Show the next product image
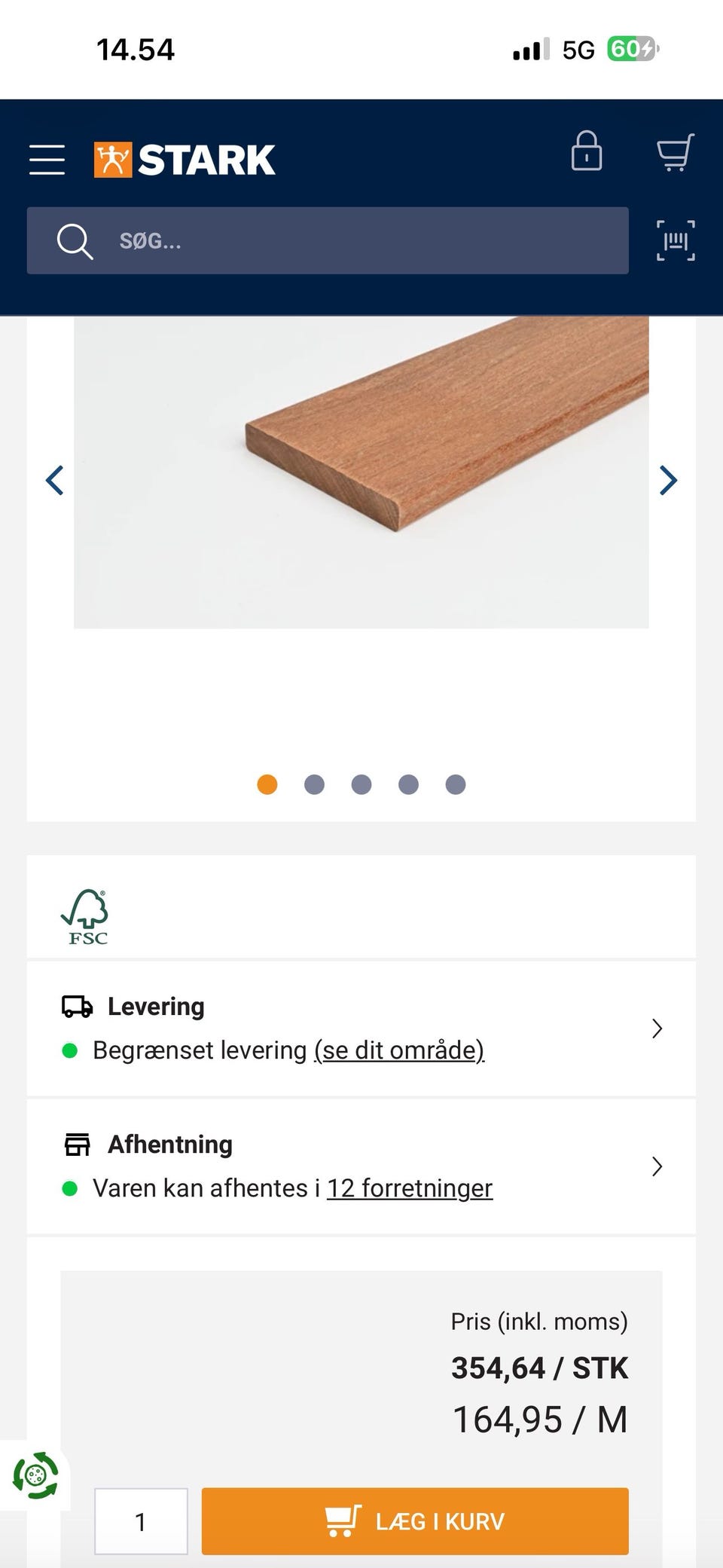This screenshot has width=723, height=1568. pyautogui.click(x=668, y=480)
